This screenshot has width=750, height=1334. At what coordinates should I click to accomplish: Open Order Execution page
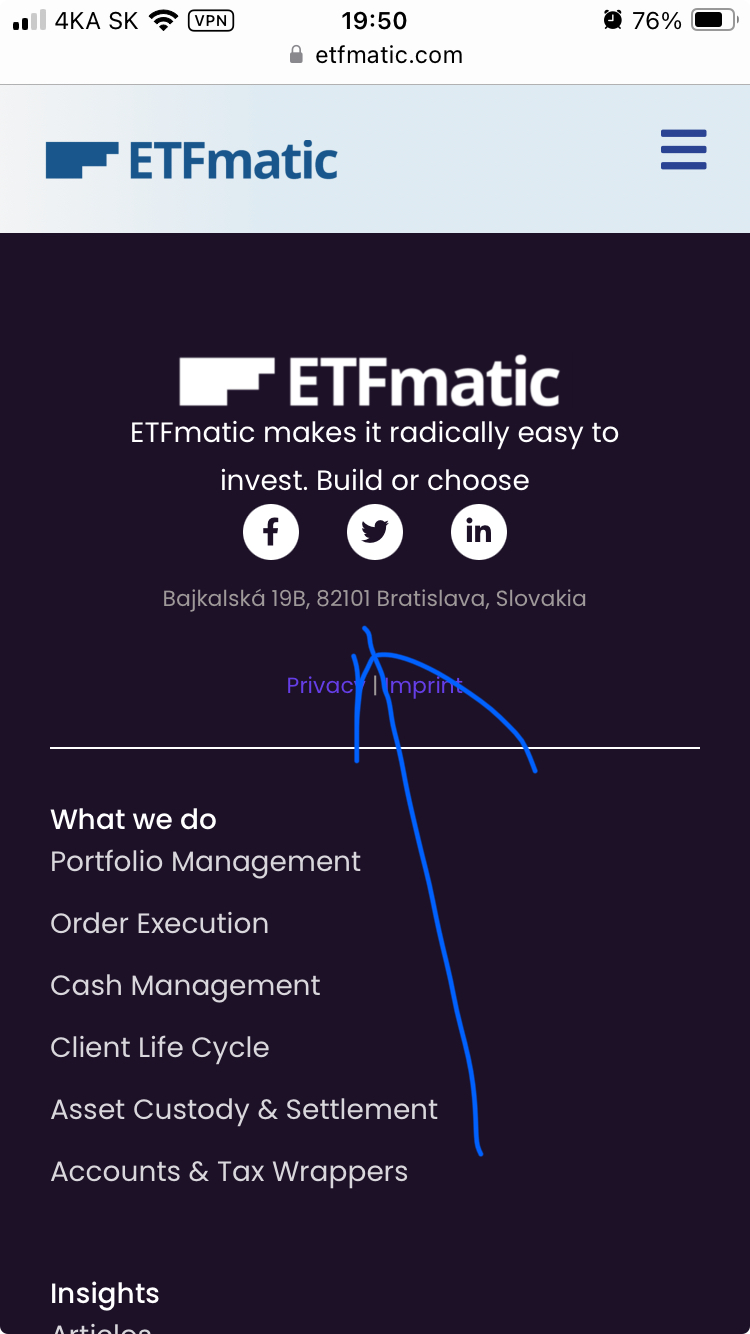[x=160, y=924]
